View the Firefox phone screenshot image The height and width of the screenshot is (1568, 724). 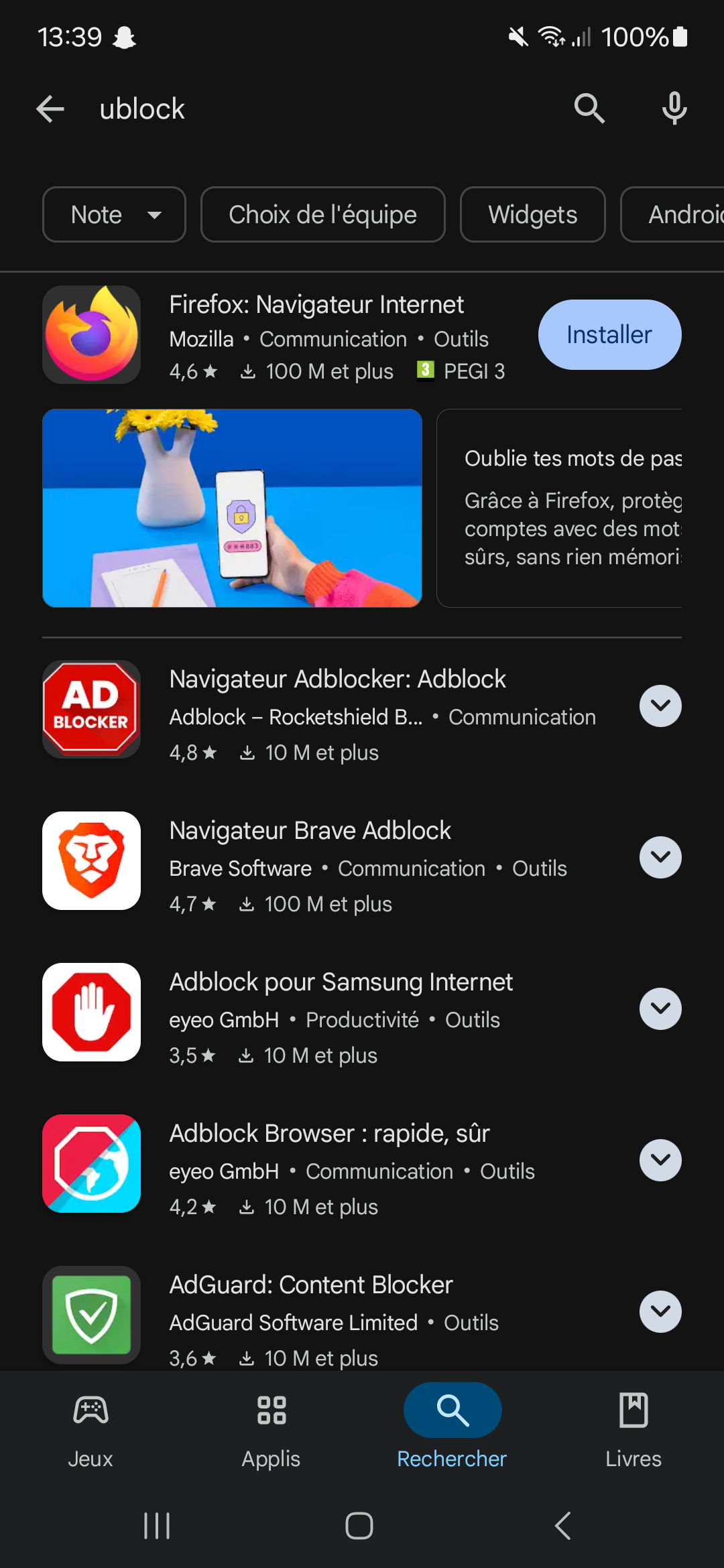point(232,508)
